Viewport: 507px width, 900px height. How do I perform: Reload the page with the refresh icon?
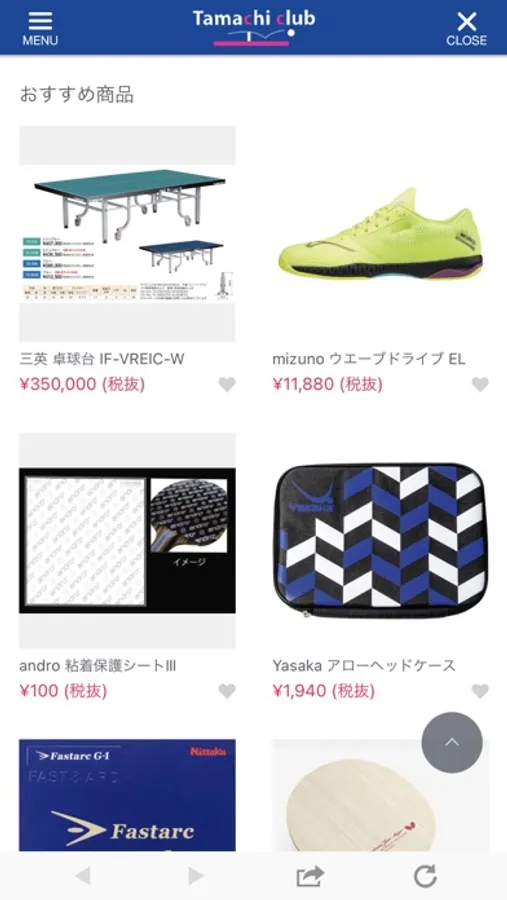point(425,876)
